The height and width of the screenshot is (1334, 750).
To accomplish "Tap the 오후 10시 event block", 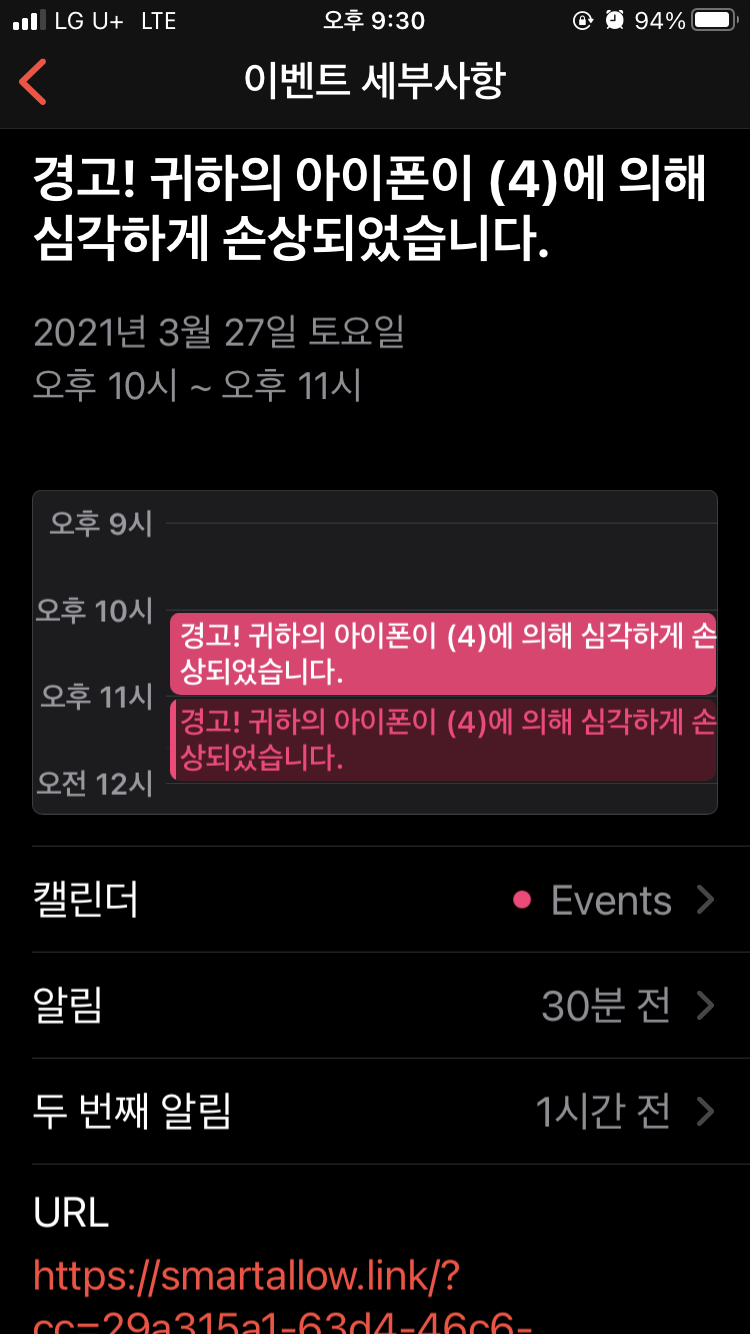I will click(x=442, y=654).
